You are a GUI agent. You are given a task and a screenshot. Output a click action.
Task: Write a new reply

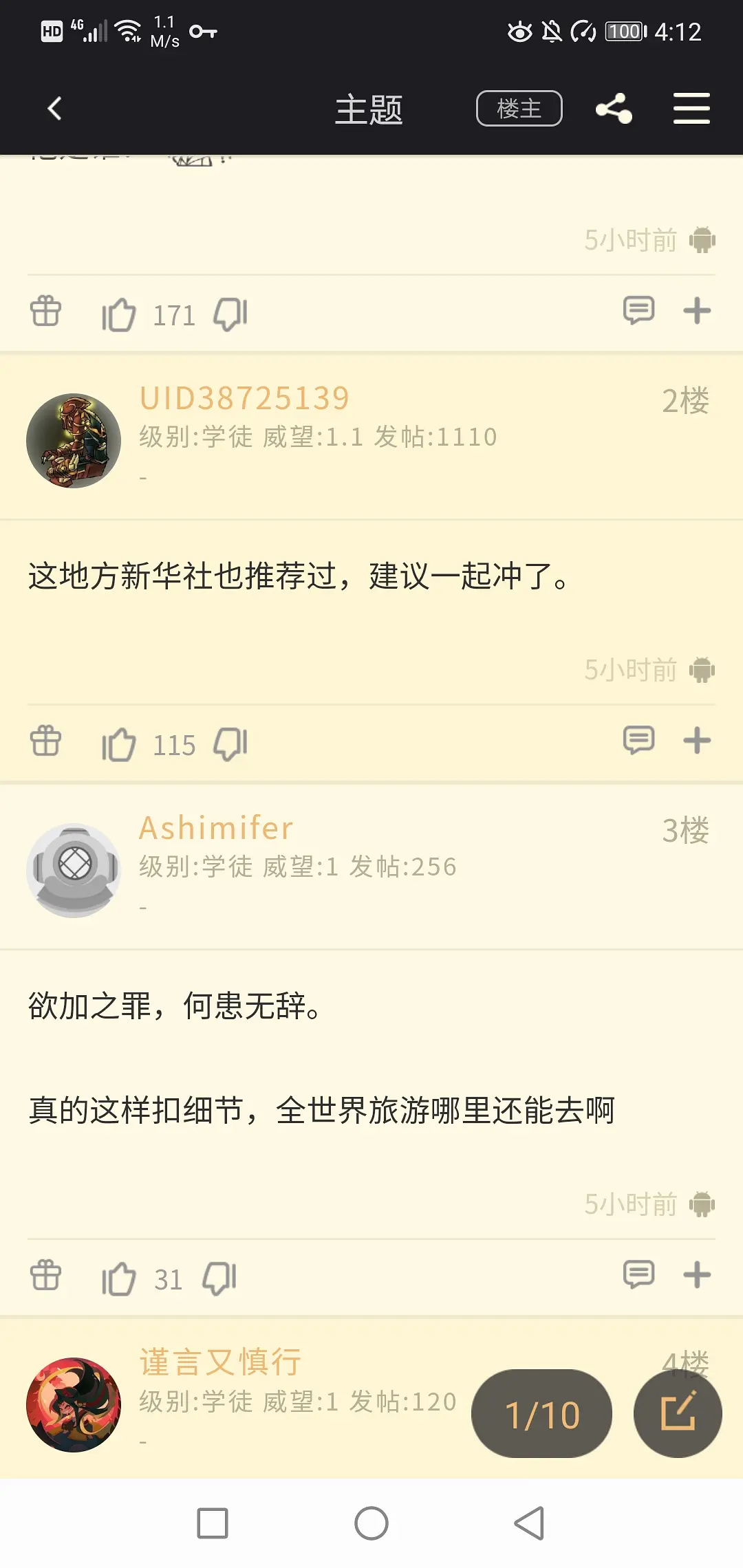678,1413
